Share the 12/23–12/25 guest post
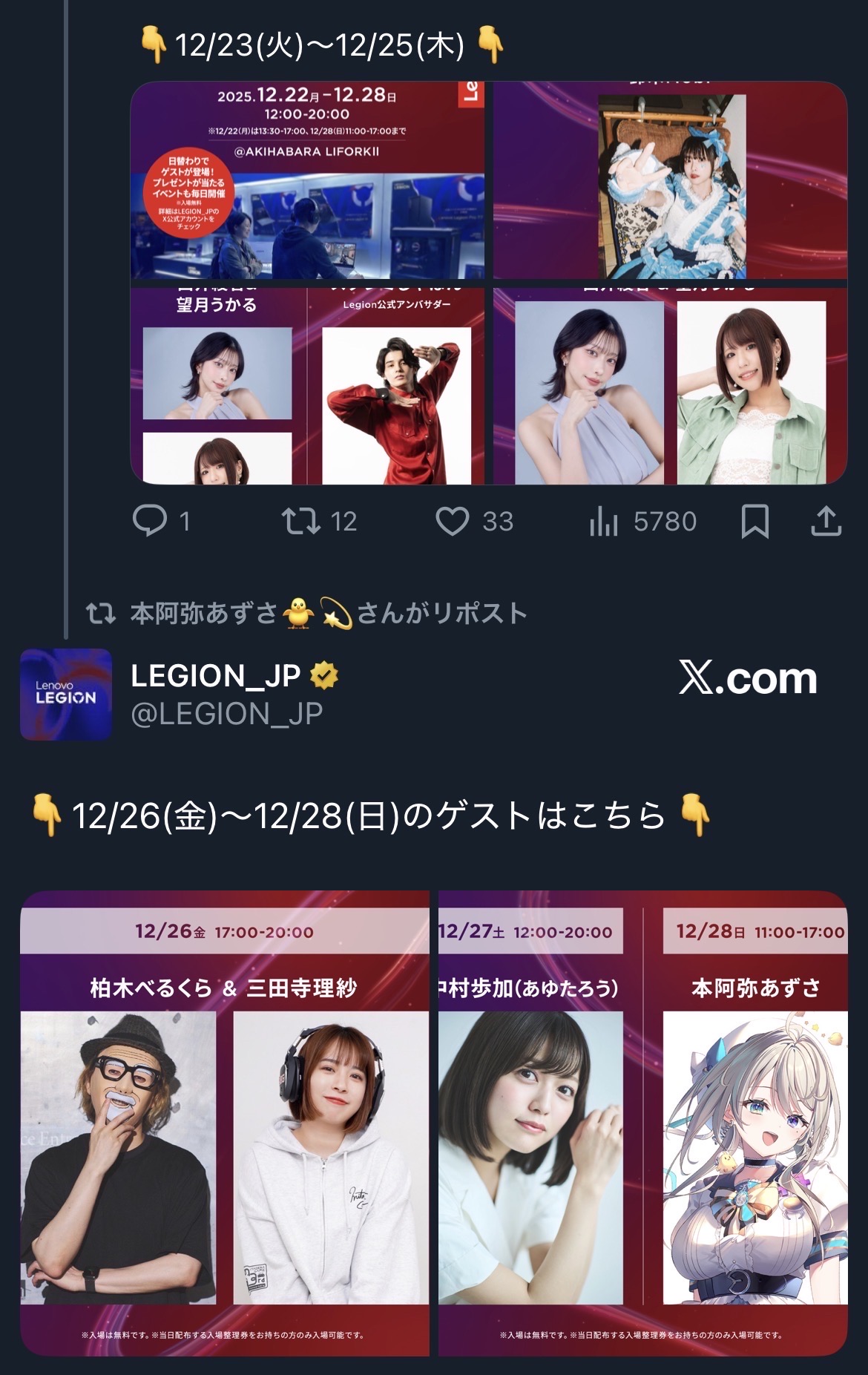Screen dimensions: 868x1375 (x=826, y=521)
